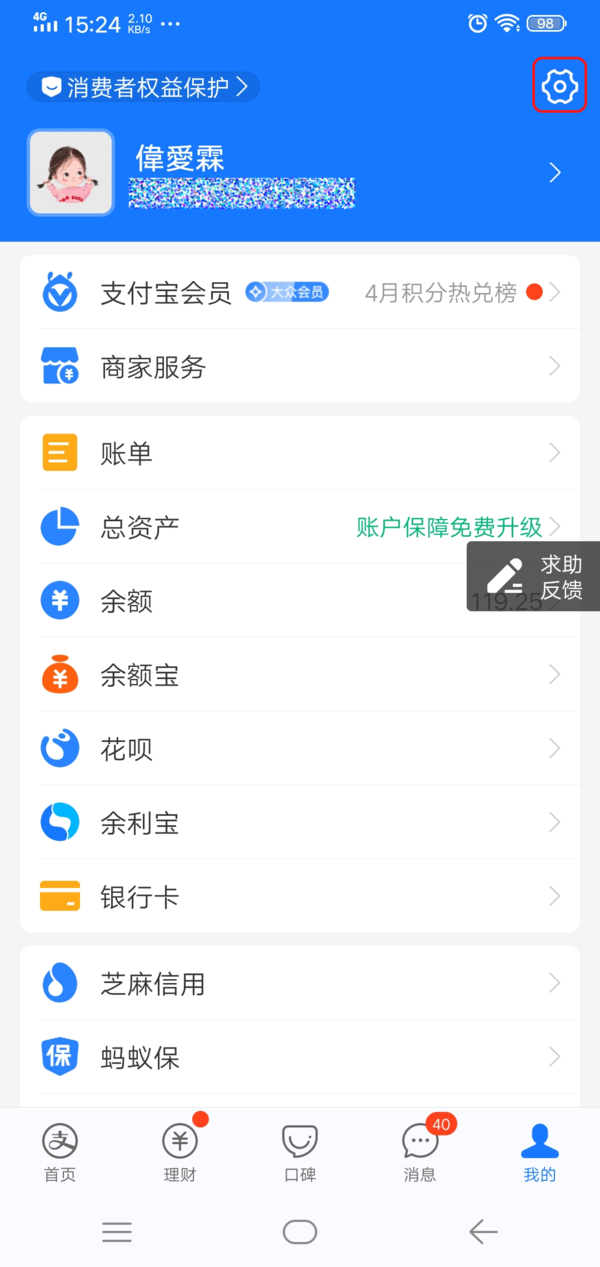
Task: Switch to the 消息 tab
Action: point(420,1152)
